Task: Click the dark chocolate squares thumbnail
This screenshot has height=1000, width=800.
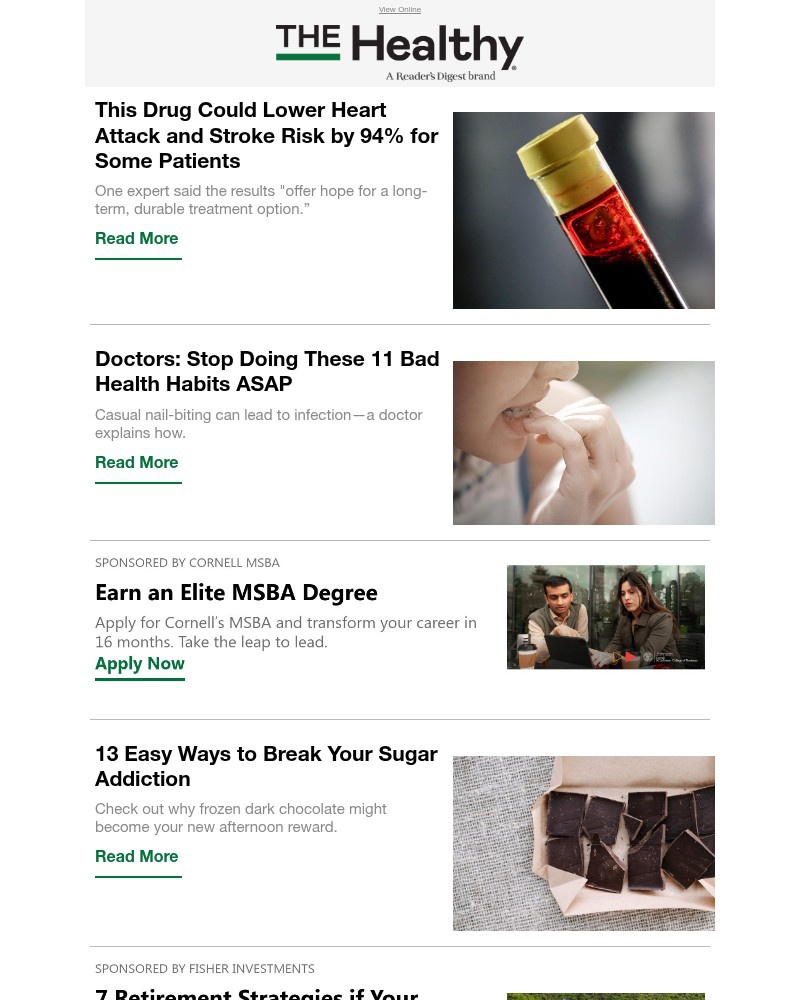Action: pyautogui.click(x=583, y=843)
